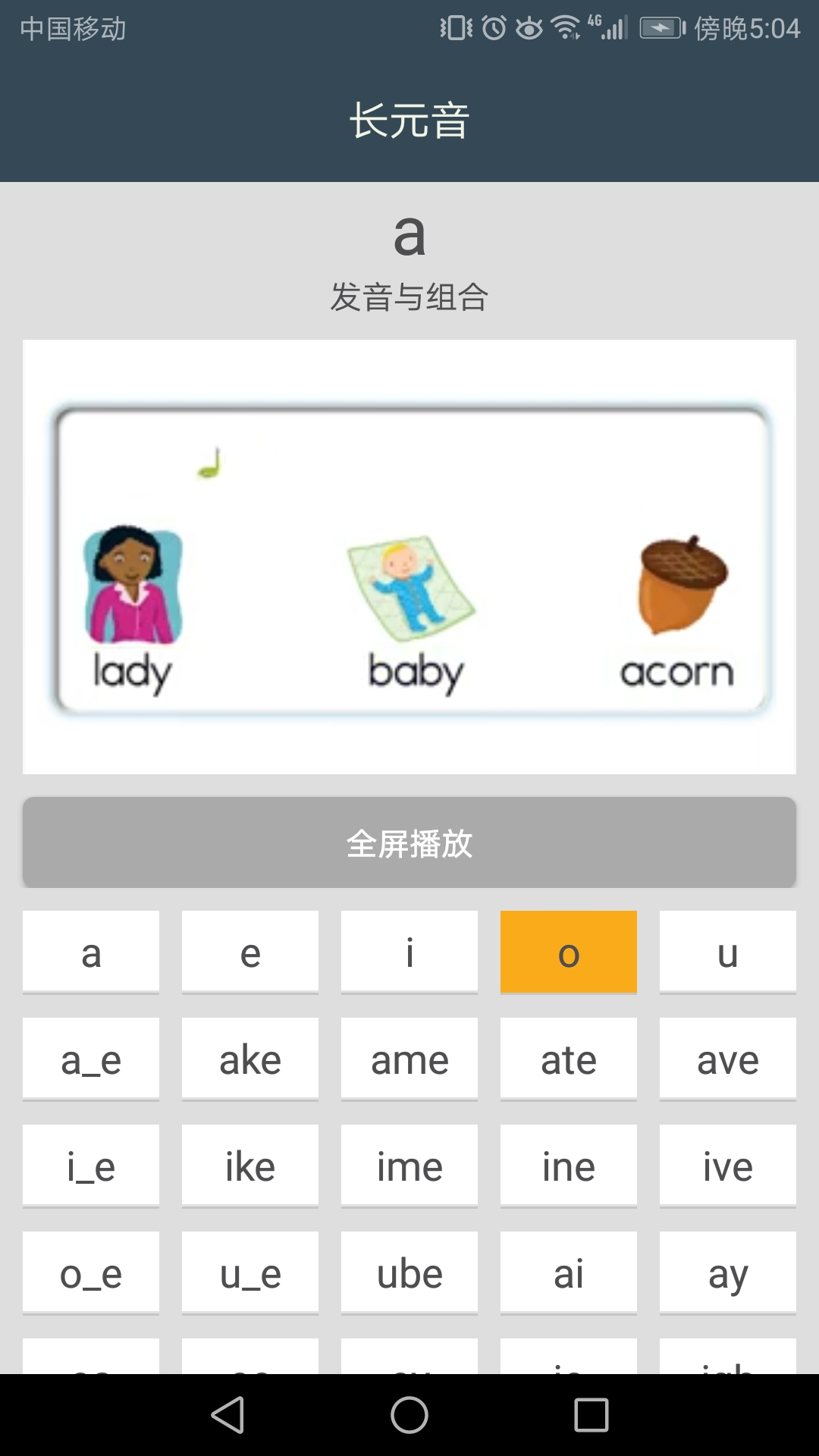Image resolution: width=819 pixels, height=1456 pixels.
Task: Tap the 'ave' combination
Action: (728, 1059)
